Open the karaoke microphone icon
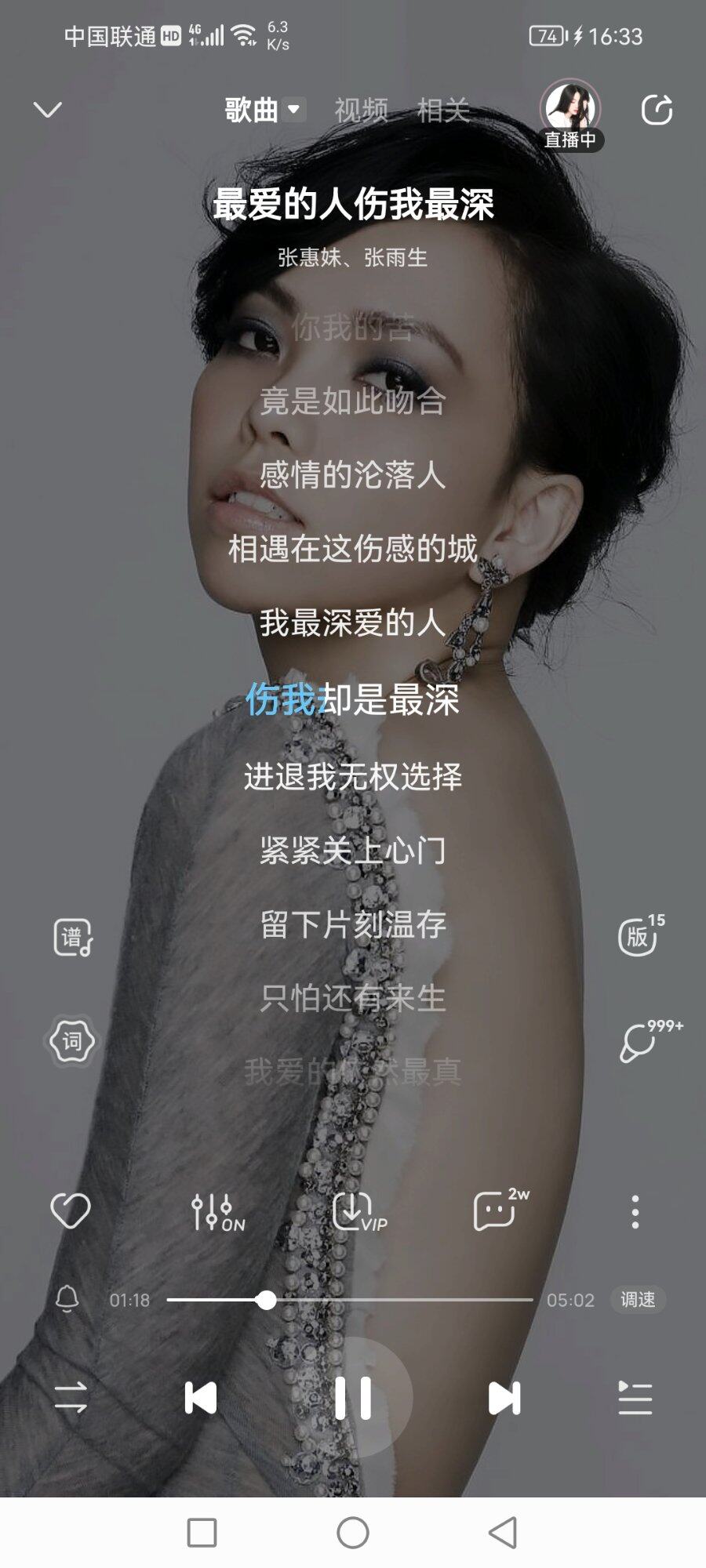 [639, 1043]
